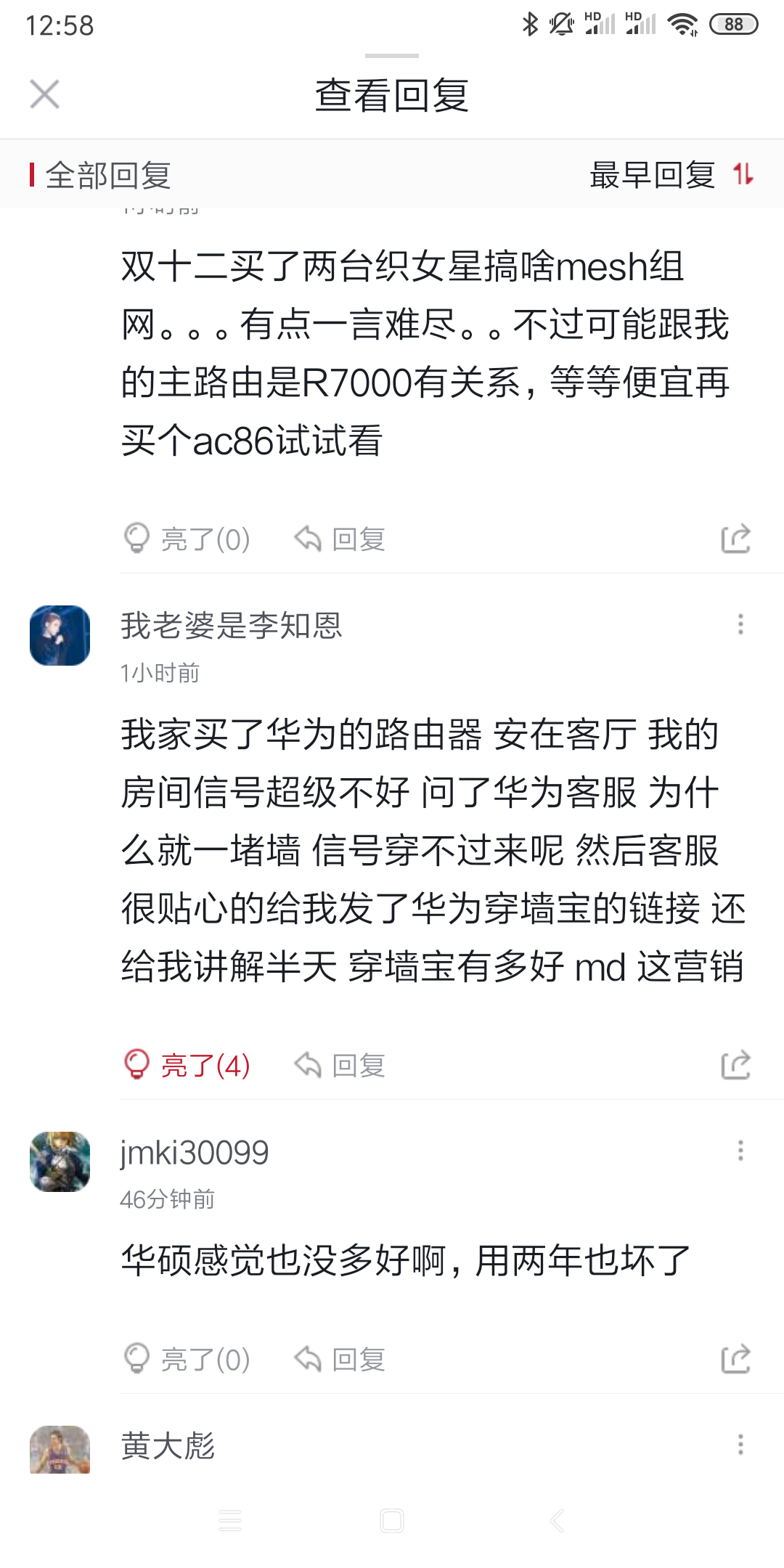The height and width of the screenshot is (1568, 784).
Task: Open more options for jmki30099's comment
Action: [x=740, y=1151]
